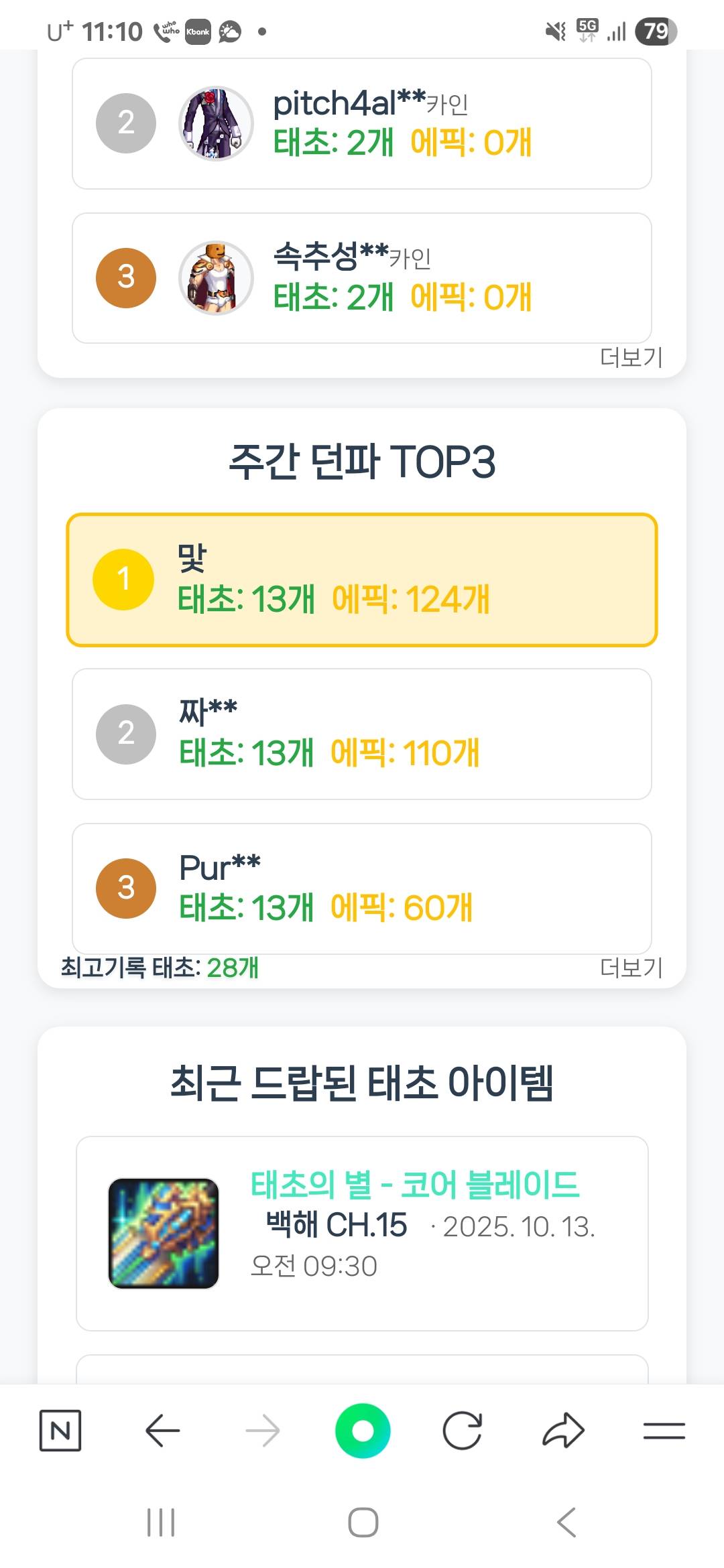
Task: Tap 더보기 under the 속추성** card
Action: pos(631,358)
